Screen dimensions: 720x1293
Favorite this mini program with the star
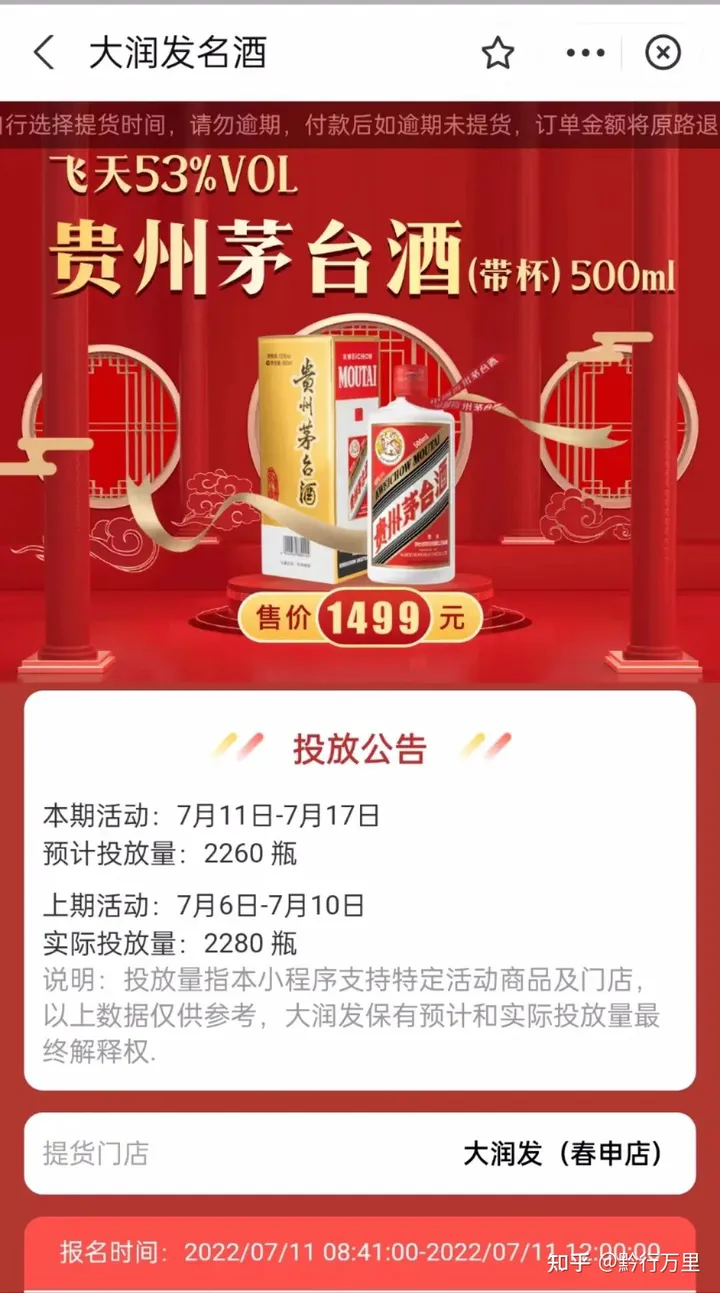[x=497, y=53]
